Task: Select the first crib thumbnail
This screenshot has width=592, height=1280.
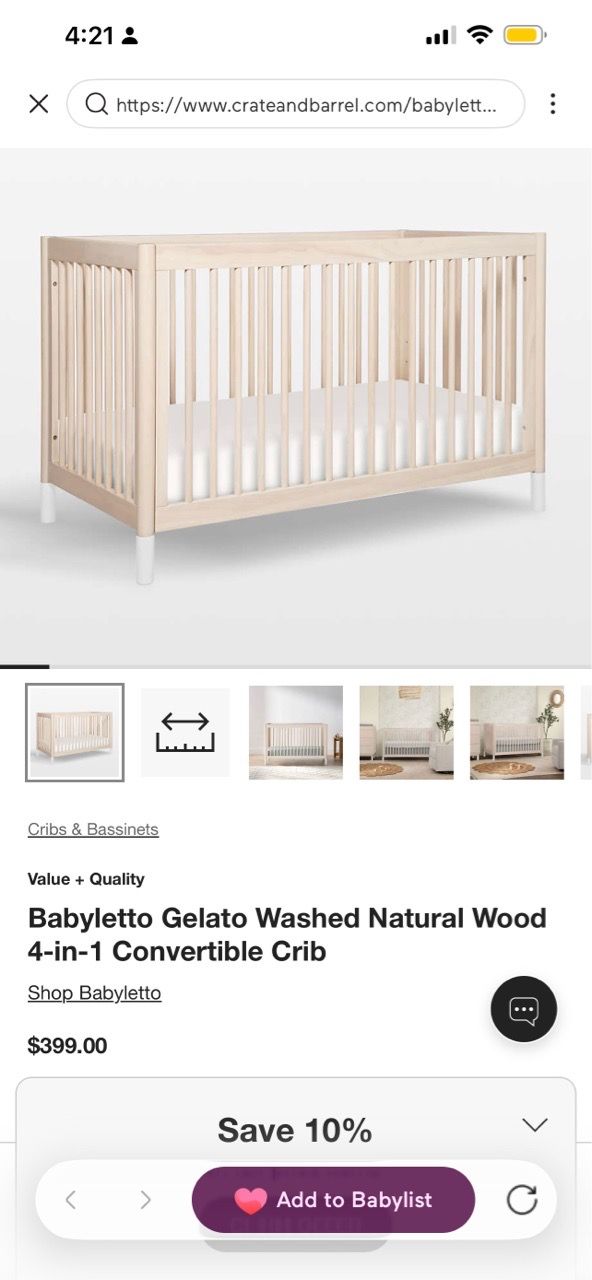Action: point(75,733)
